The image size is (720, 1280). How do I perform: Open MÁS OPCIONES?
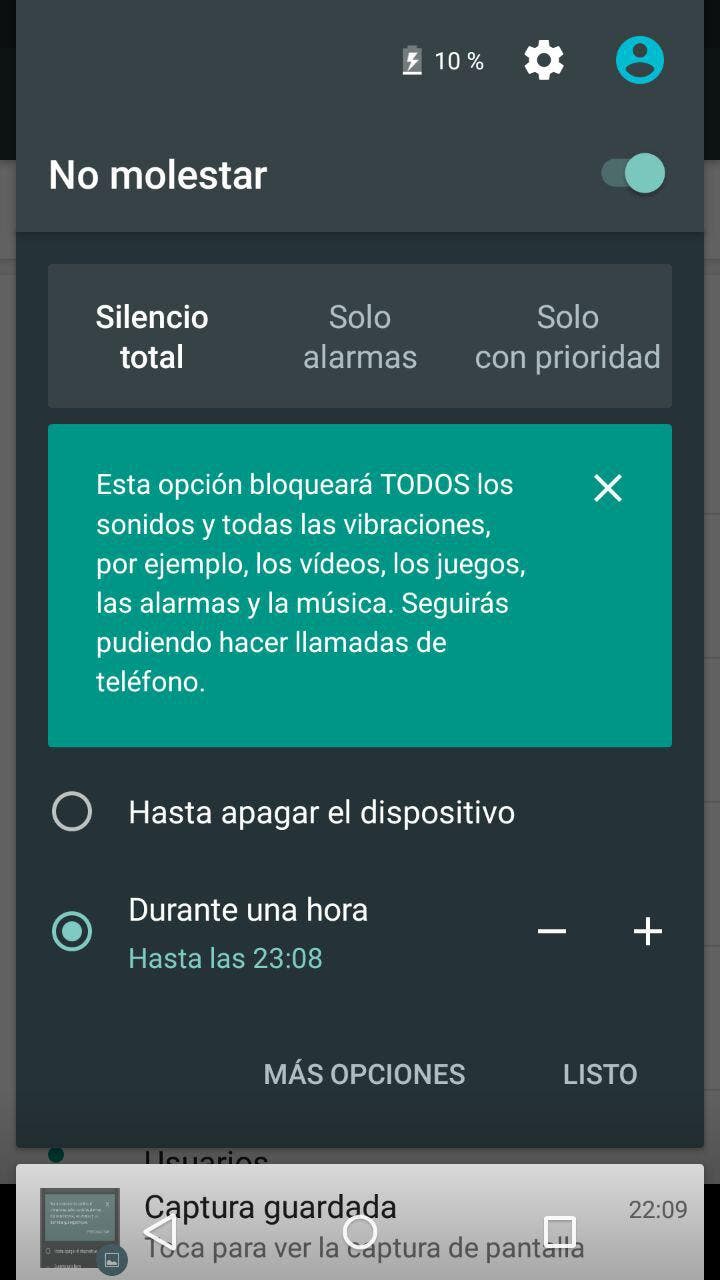(364, 1074)
